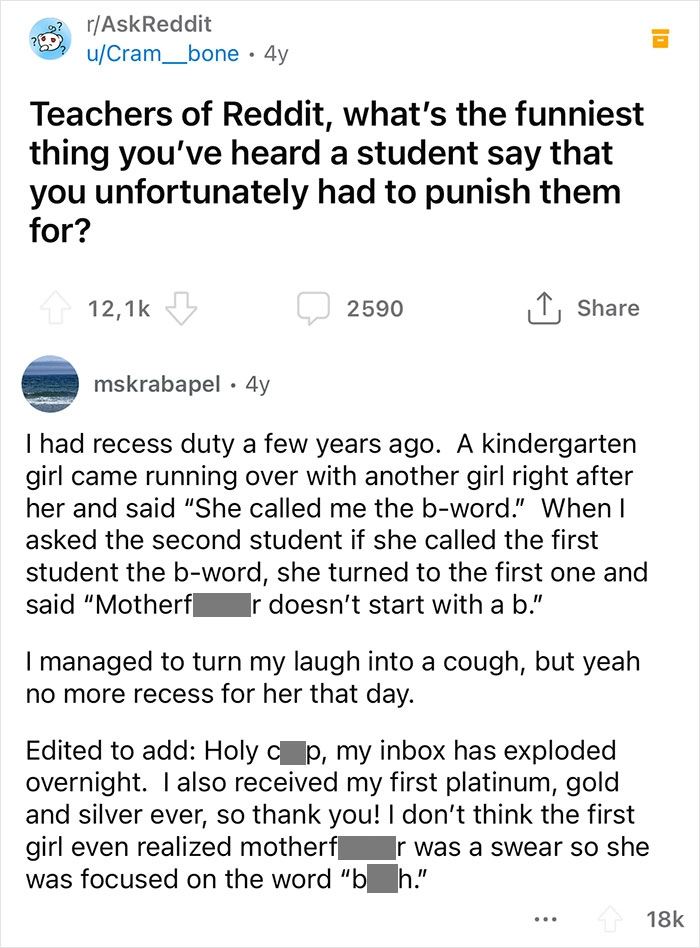700x948 pixels.
Task: View mskrabapel's profile
Action: coord(157,384)
